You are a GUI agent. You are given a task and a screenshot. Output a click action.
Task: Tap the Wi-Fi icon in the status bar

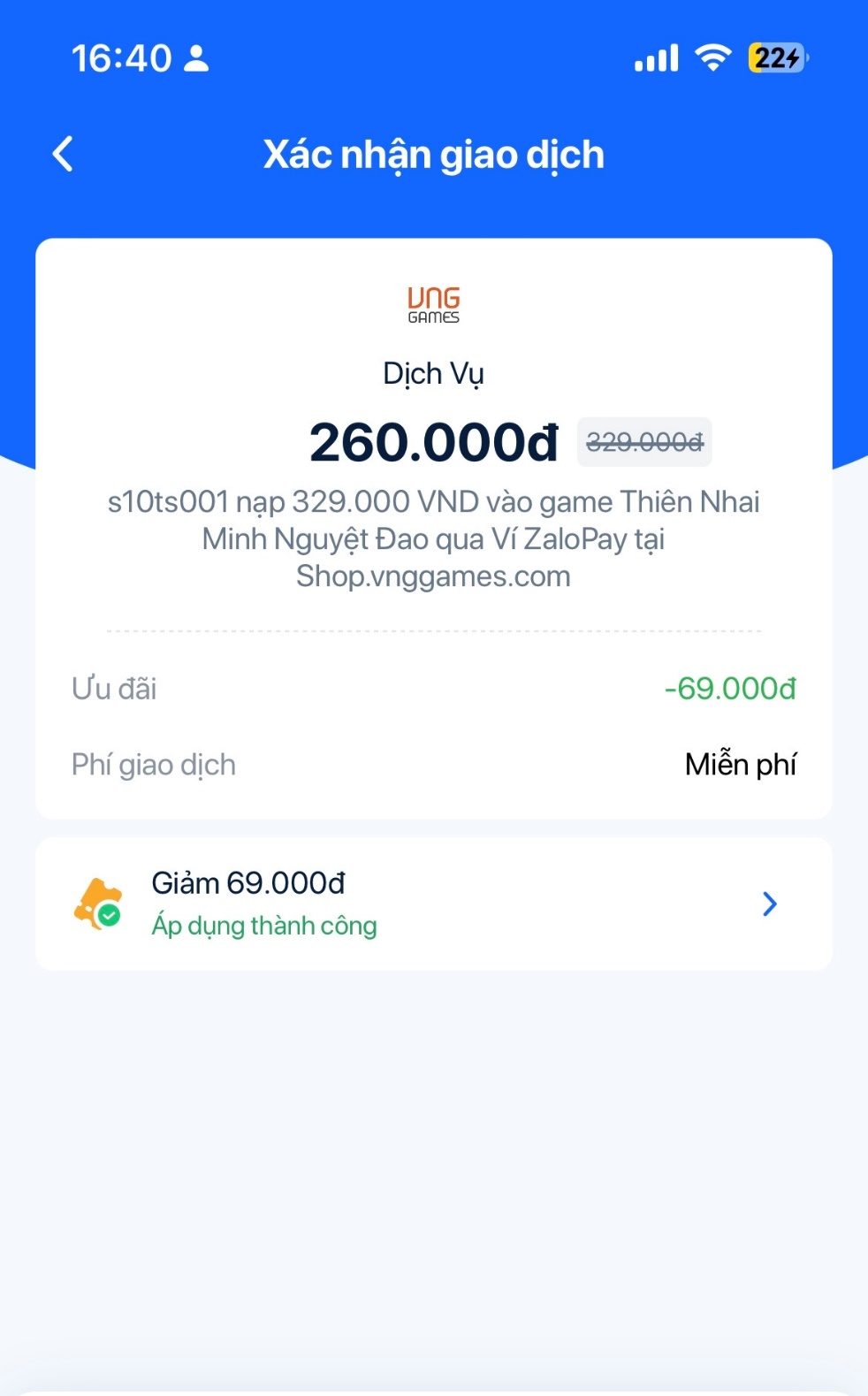pyautogui.click(x=712, y=57)
